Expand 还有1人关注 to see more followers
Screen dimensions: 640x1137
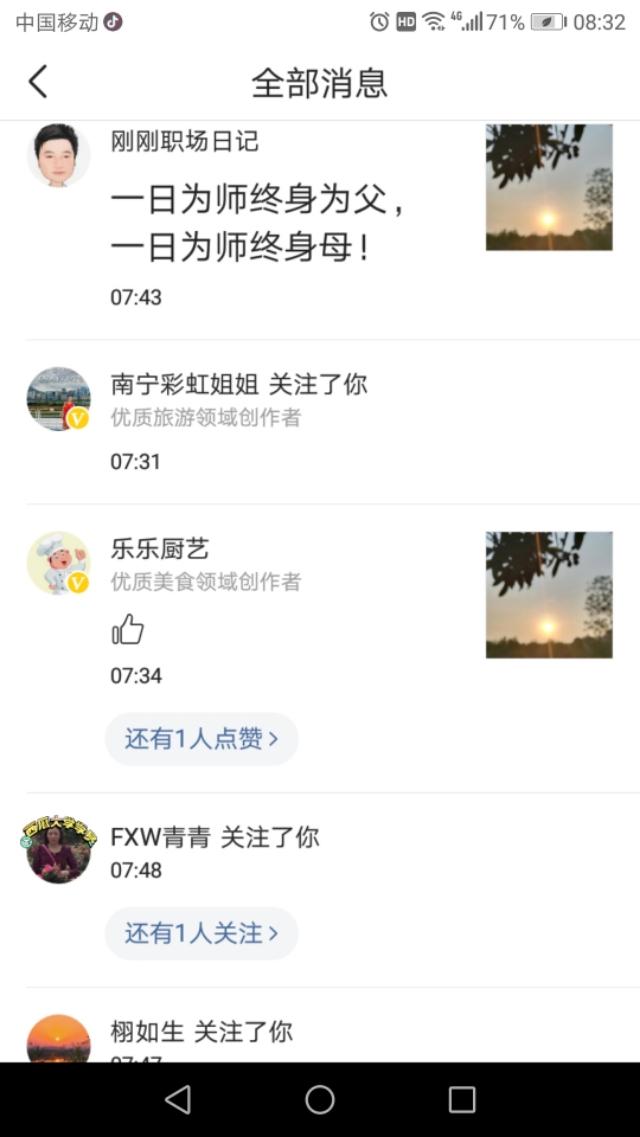201,933
